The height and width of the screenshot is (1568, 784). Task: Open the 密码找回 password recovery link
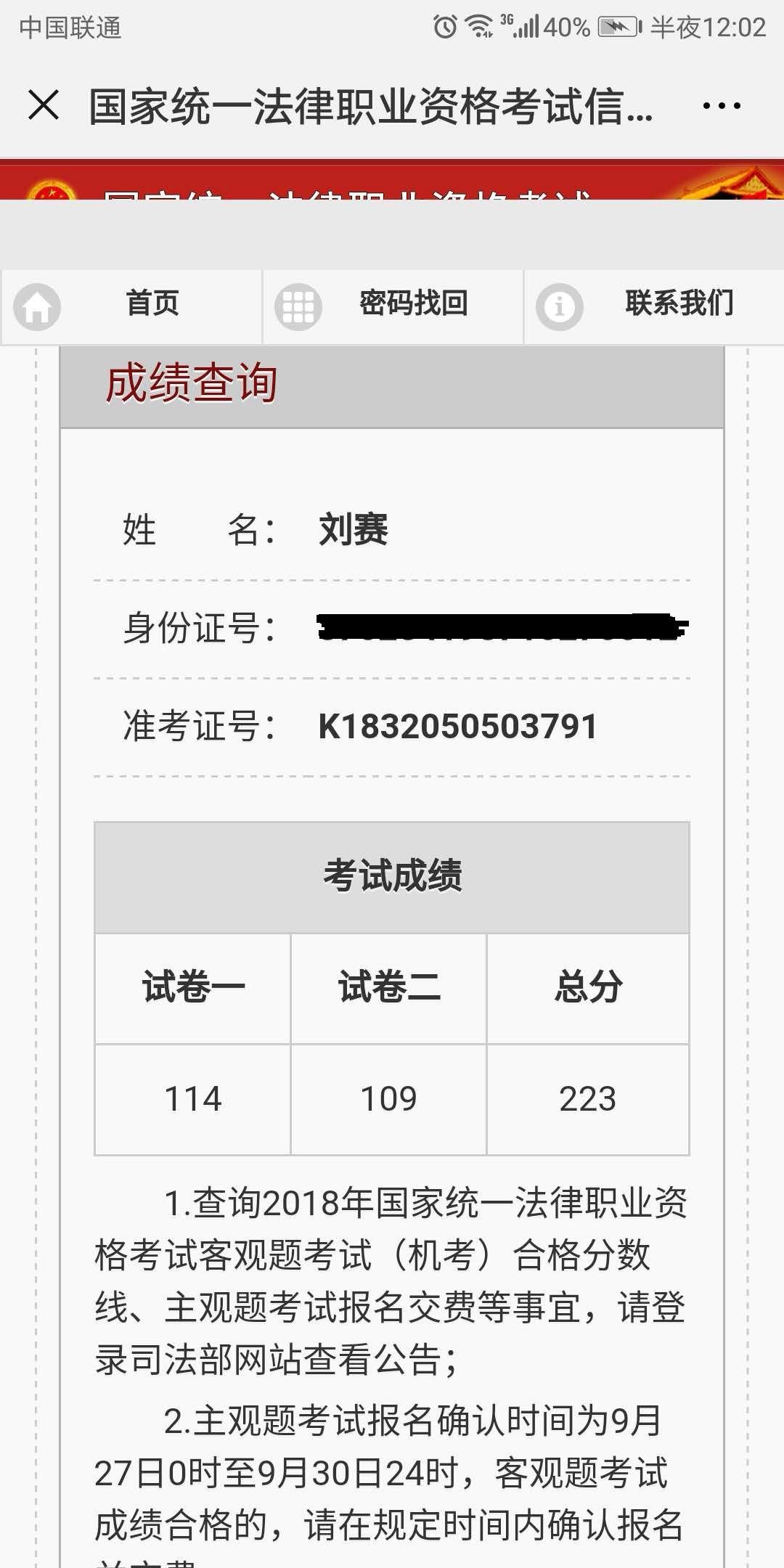tap(411, 305)
